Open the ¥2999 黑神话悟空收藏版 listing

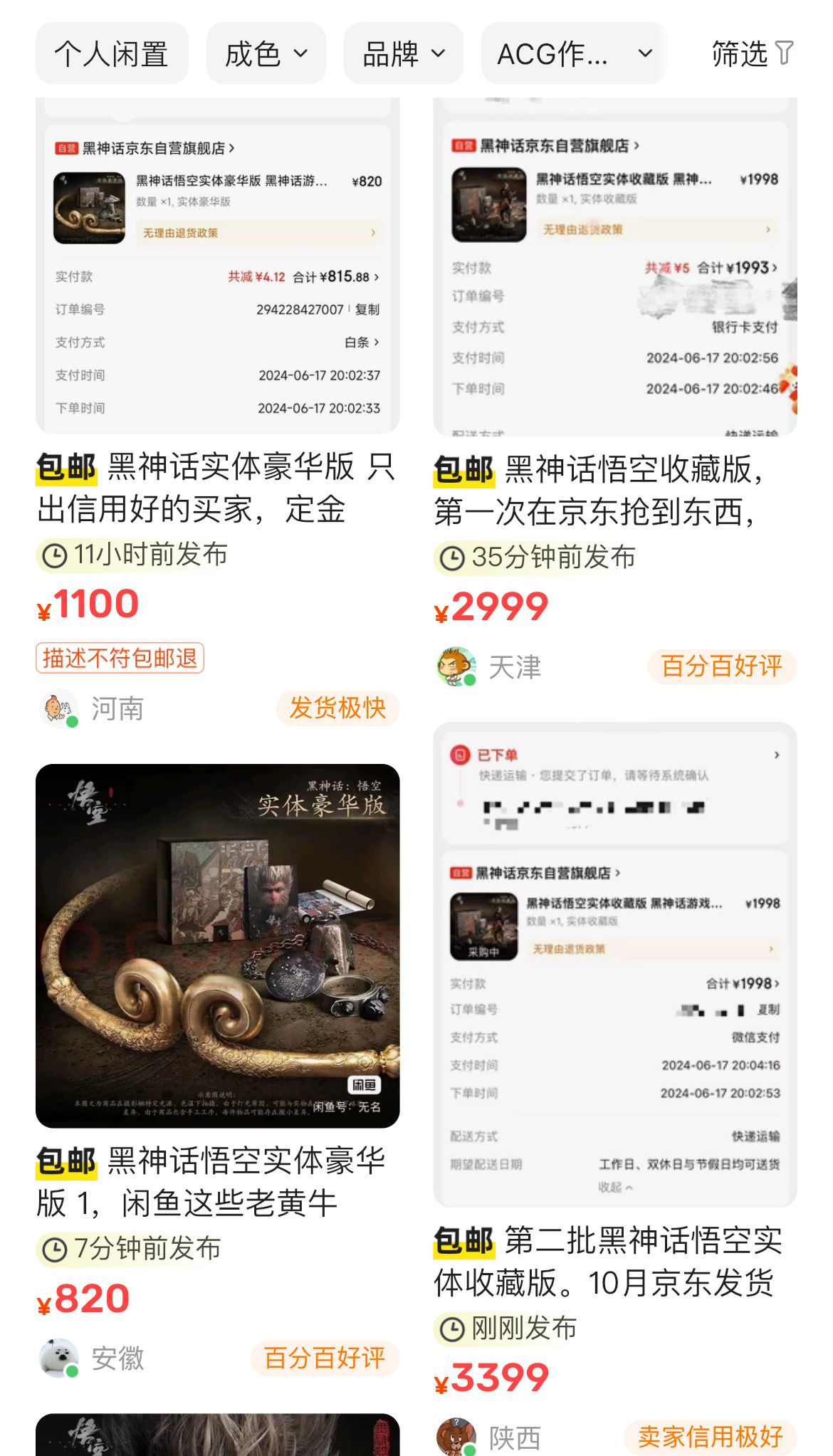click(614, 490)
